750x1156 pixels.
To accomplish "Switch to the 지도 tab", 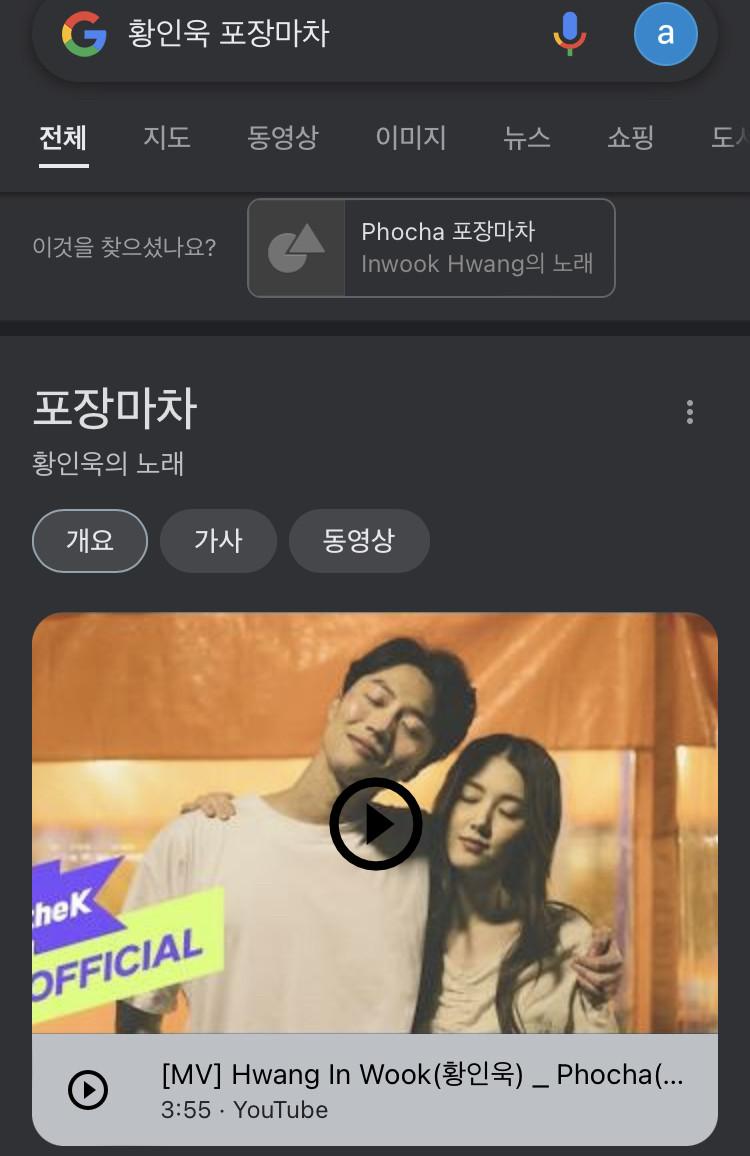I will point(166,137).
